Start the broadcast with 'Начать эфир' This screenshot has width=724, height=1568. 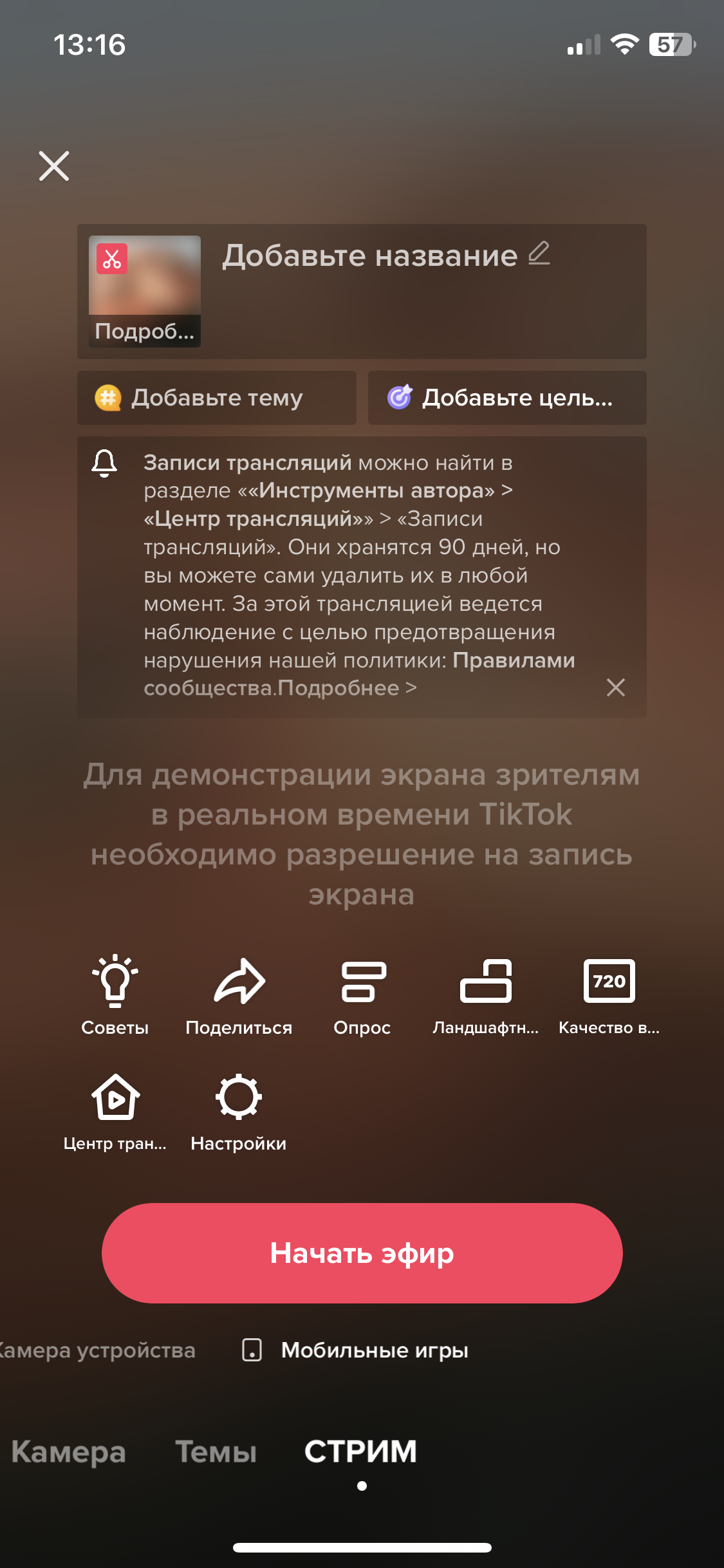362,1253
